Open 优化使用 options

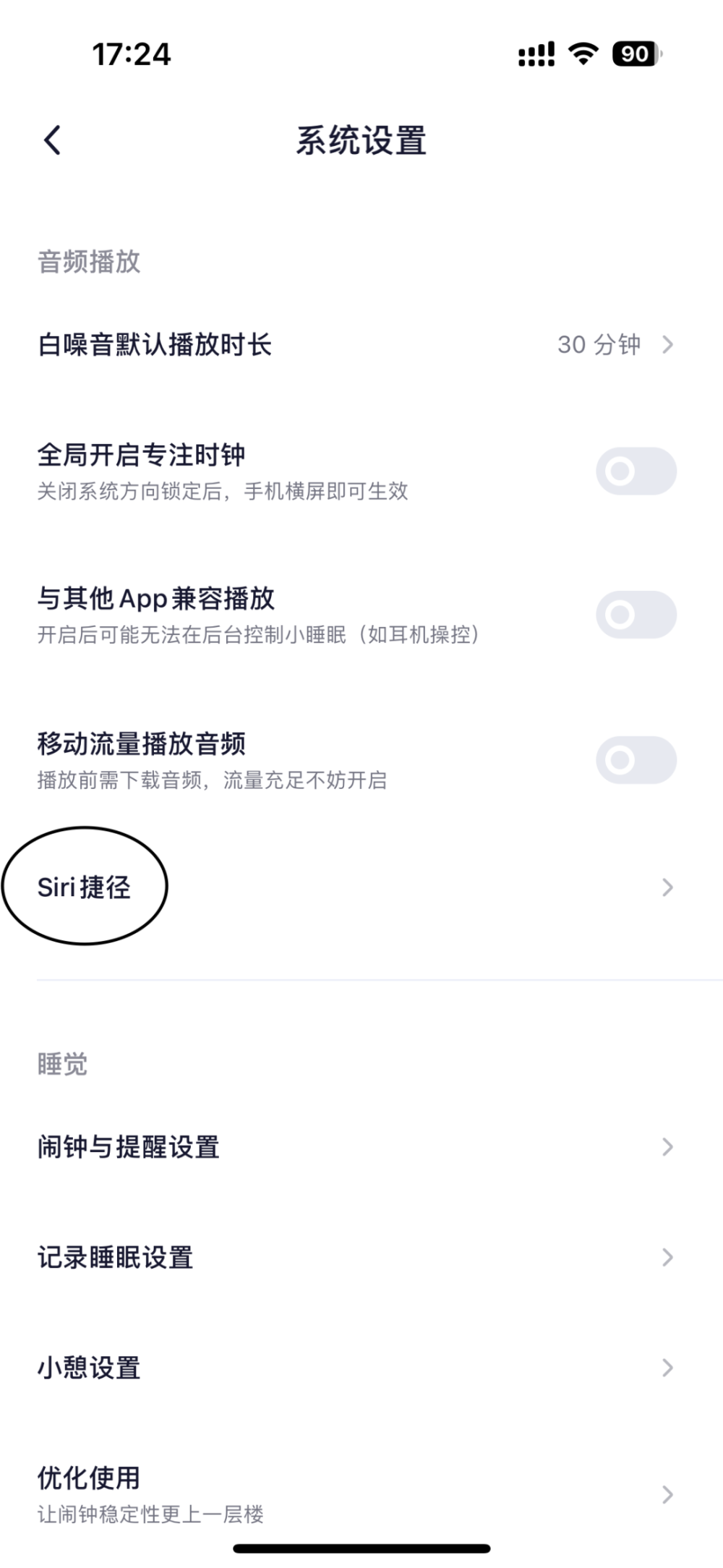[x=361, y=1494]
